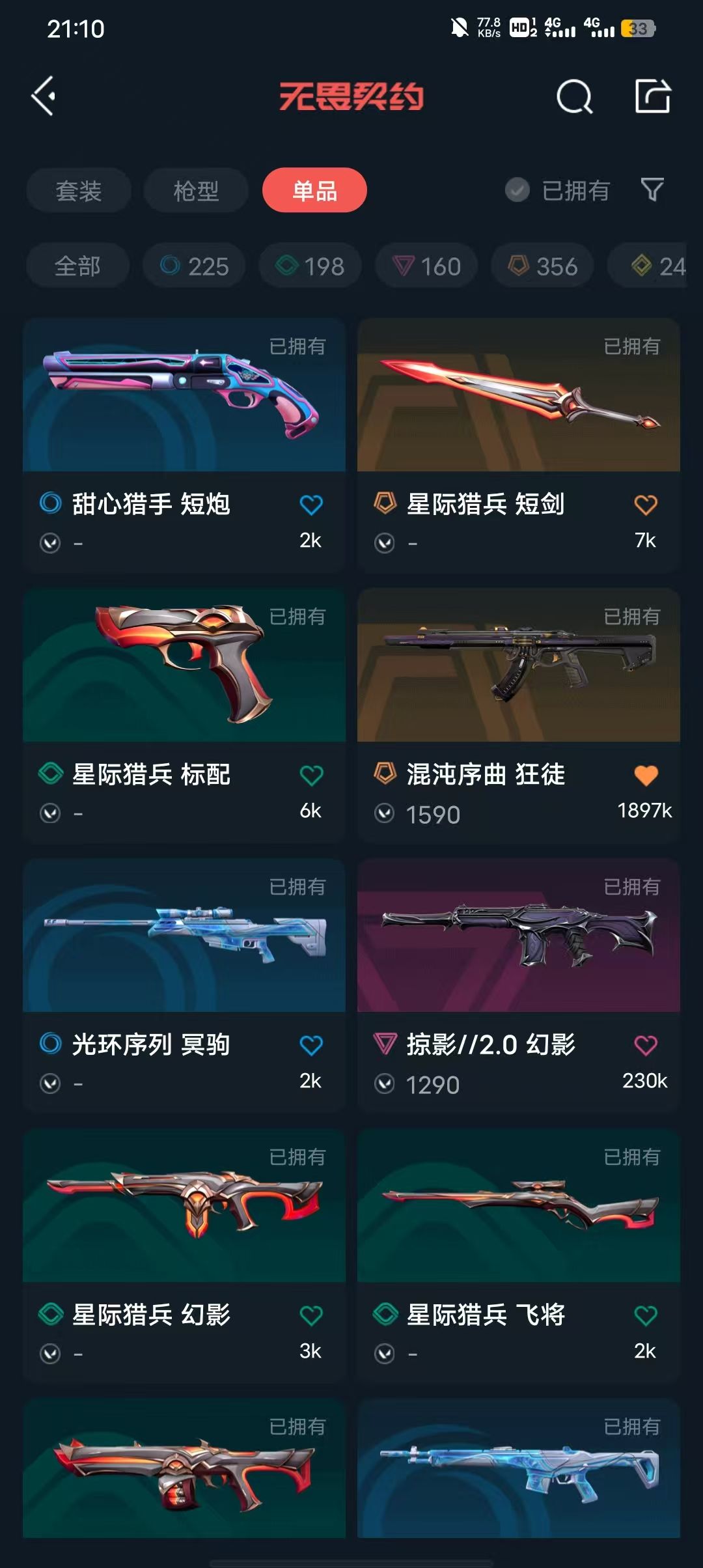The image size is (703, 1568).
Task: Filter by the orange tier chip 356
Action: tap(542, 266)
